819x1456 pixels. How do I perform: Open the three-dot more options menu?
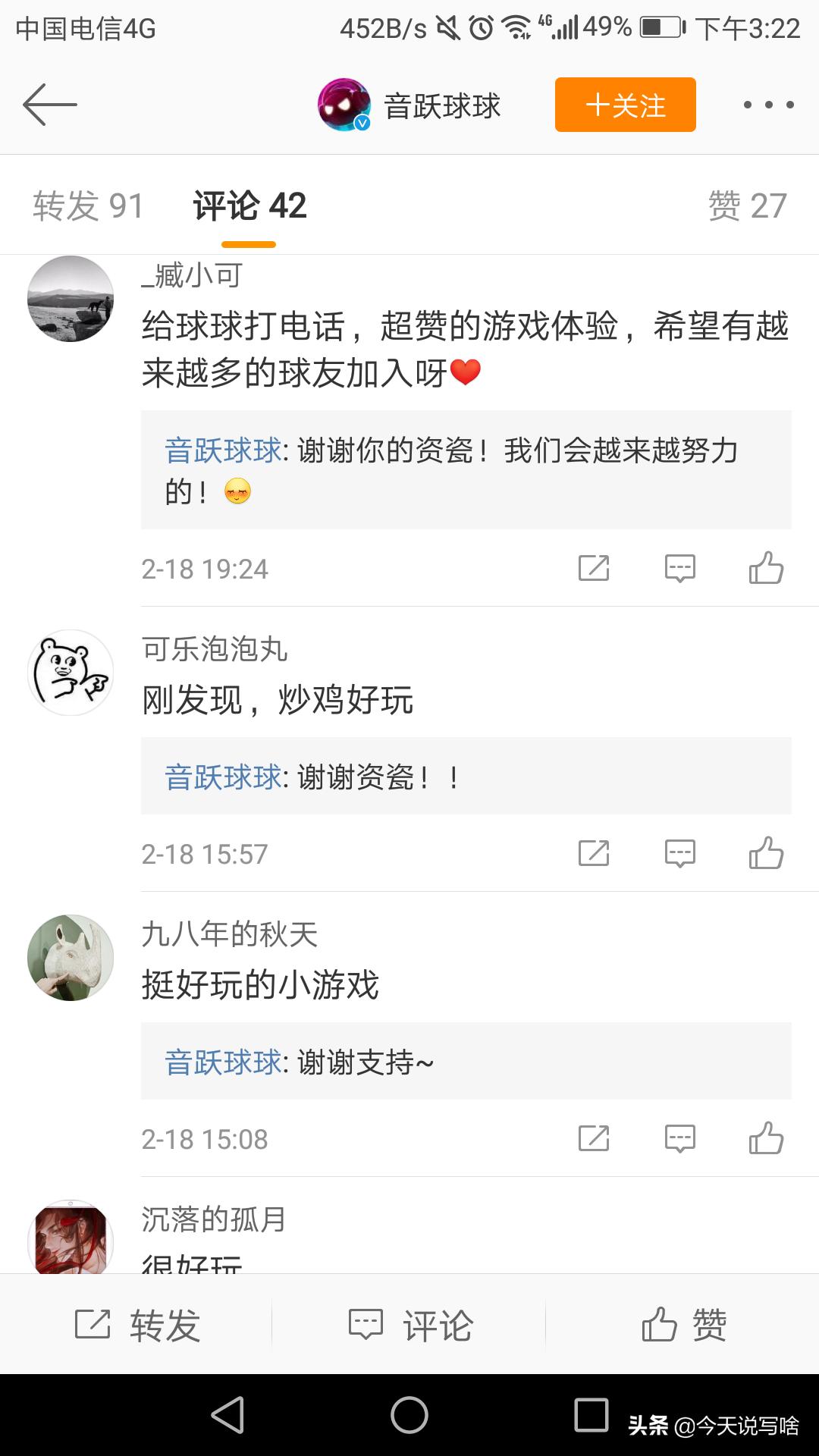click(x=768, y=106)
